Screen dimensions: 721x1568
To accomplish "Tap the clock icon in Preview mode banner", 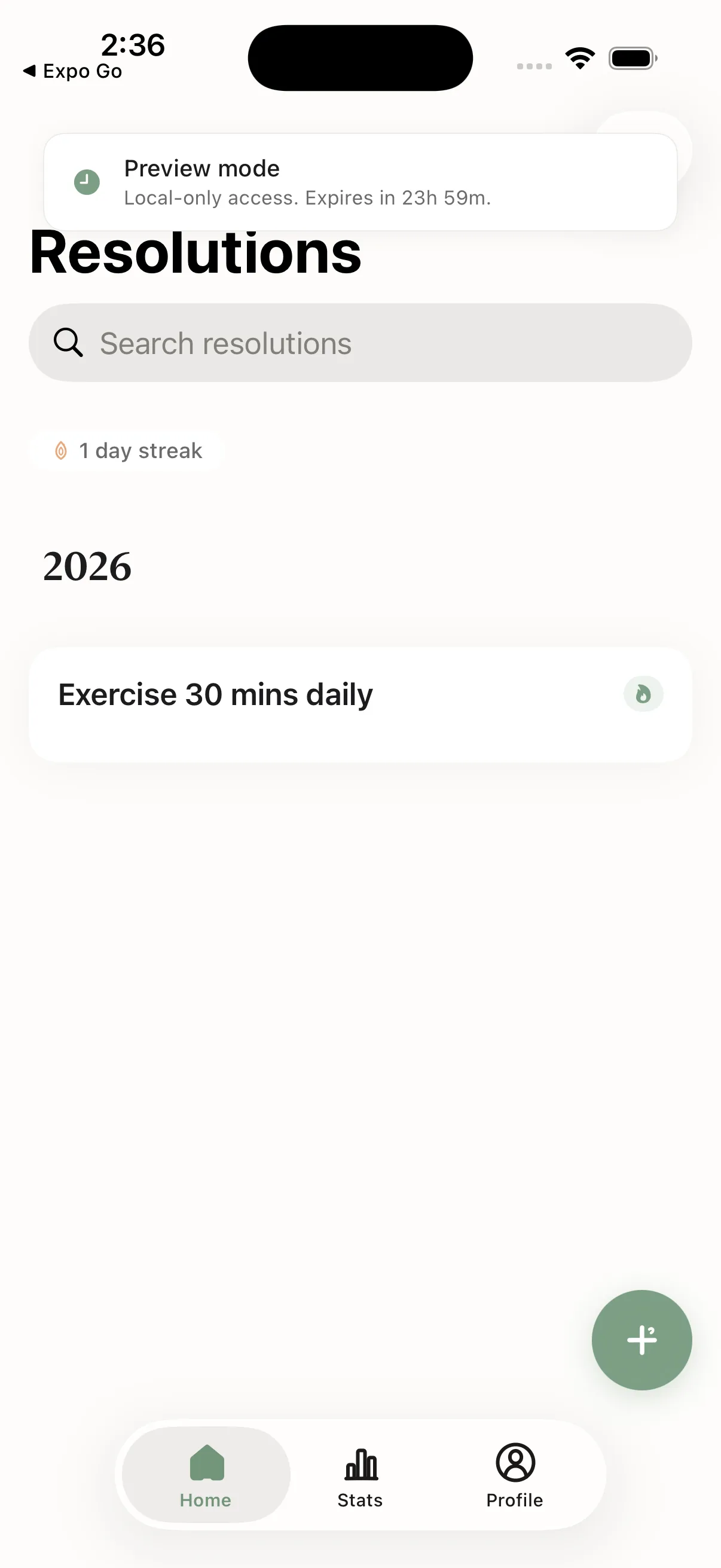I will pos(87,181).
